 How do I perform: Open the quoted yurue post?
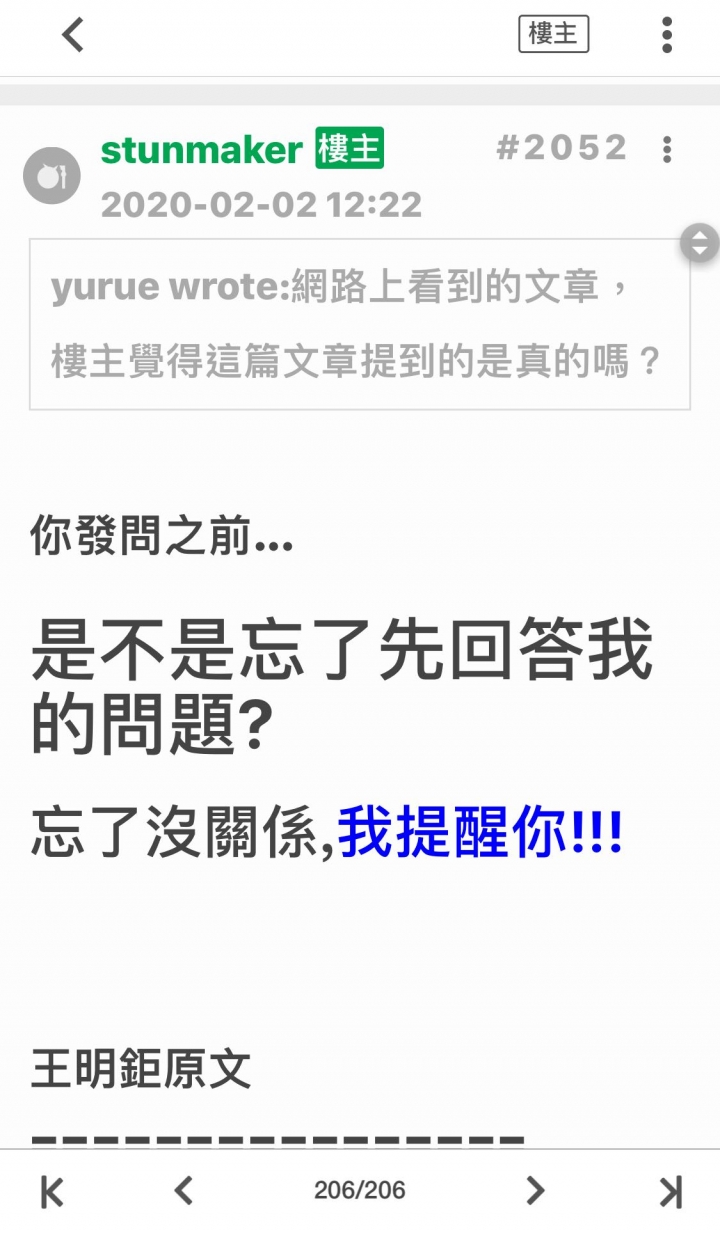360,324
